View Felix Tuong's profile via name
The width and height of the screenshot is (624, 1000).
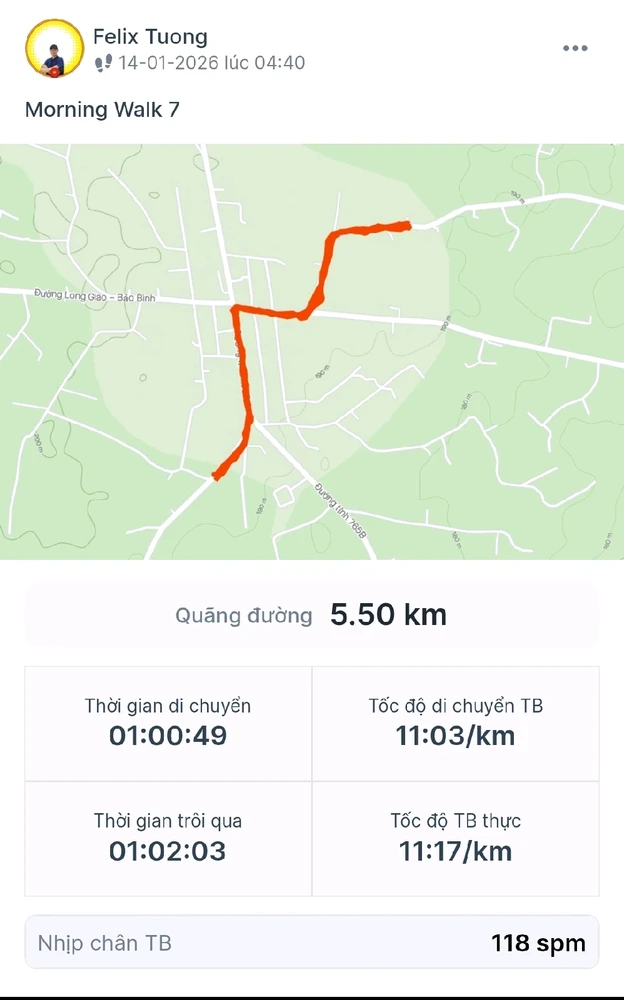tap(150, 37)
